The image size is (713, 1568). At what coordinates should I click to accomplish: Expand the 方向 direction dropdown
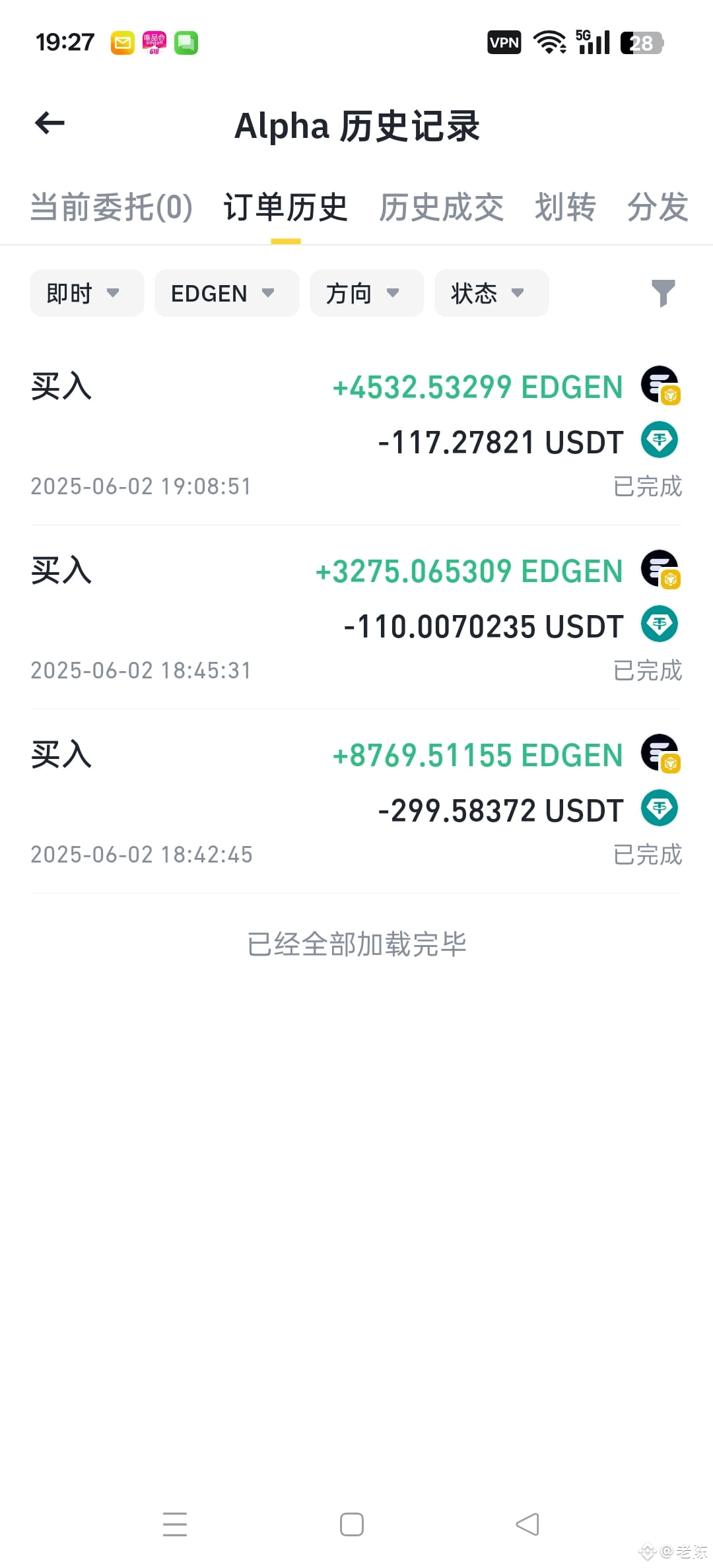tap(367, 293)
